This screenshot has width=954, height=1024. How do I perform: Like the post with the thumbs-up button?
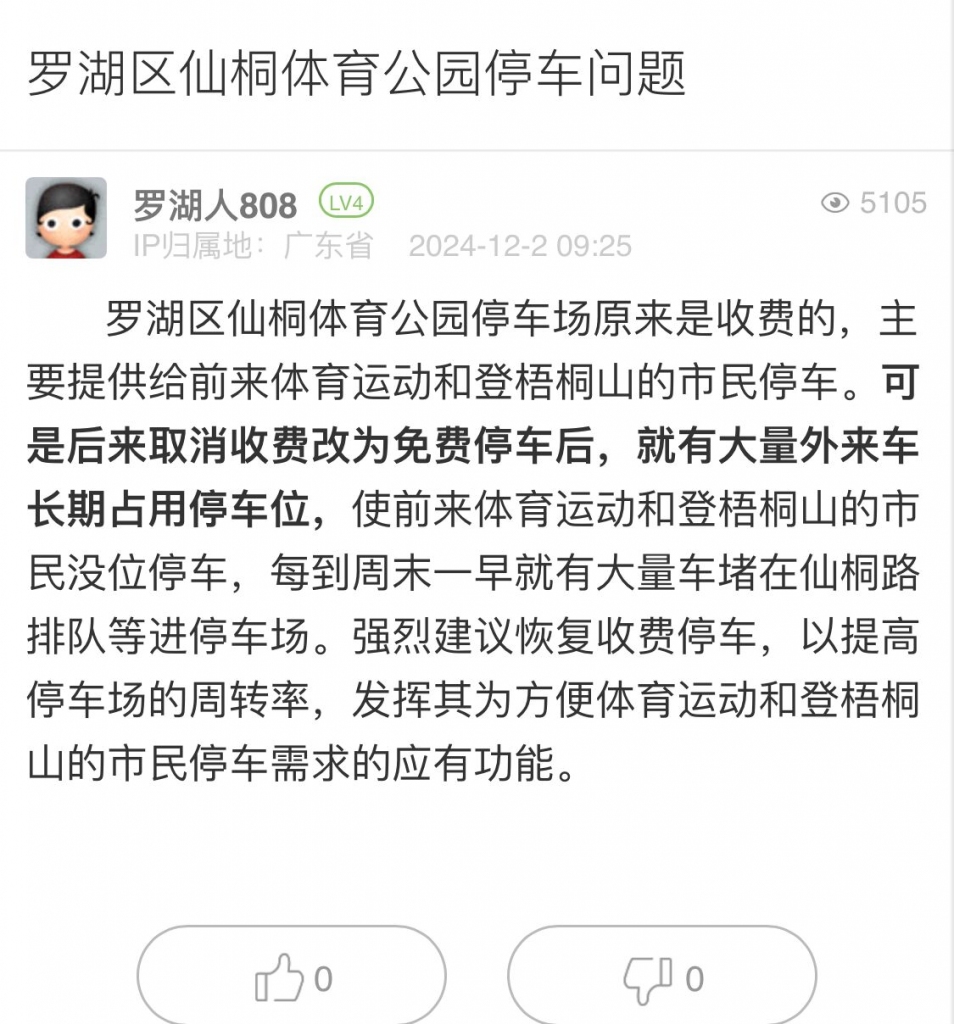coord(291,977)
